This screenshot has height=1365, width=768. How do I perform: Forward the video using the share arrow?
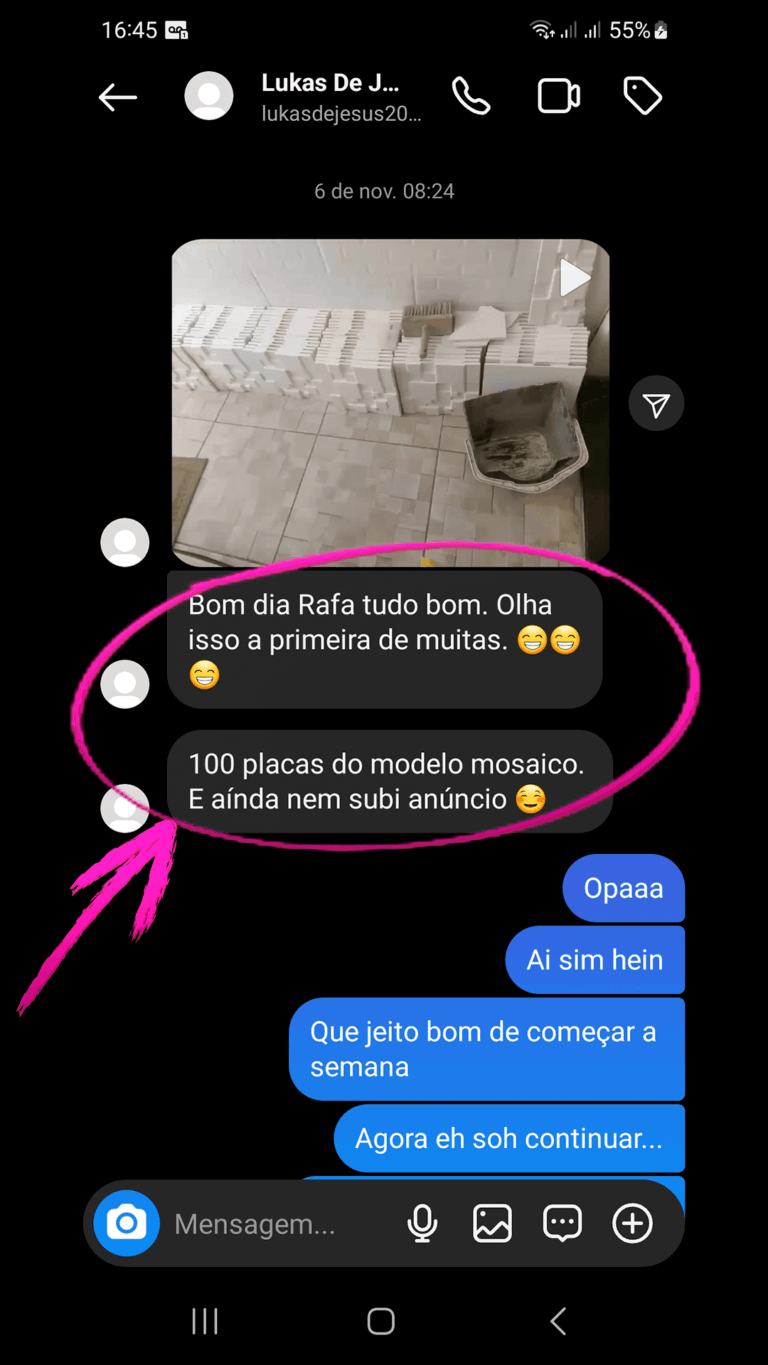coord(655,403)
